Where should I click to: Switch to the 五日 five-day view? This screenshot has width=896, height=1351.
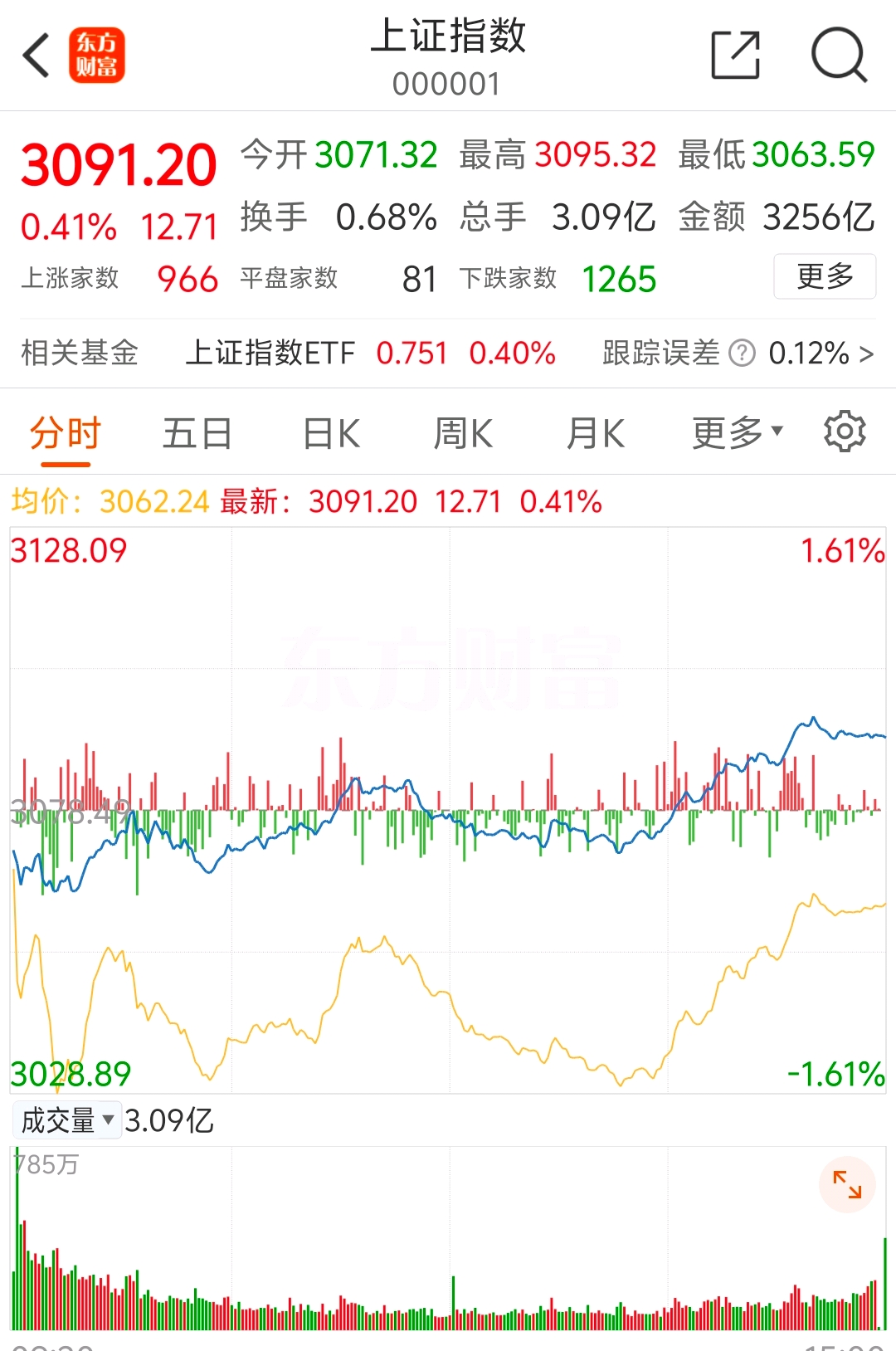197,432
